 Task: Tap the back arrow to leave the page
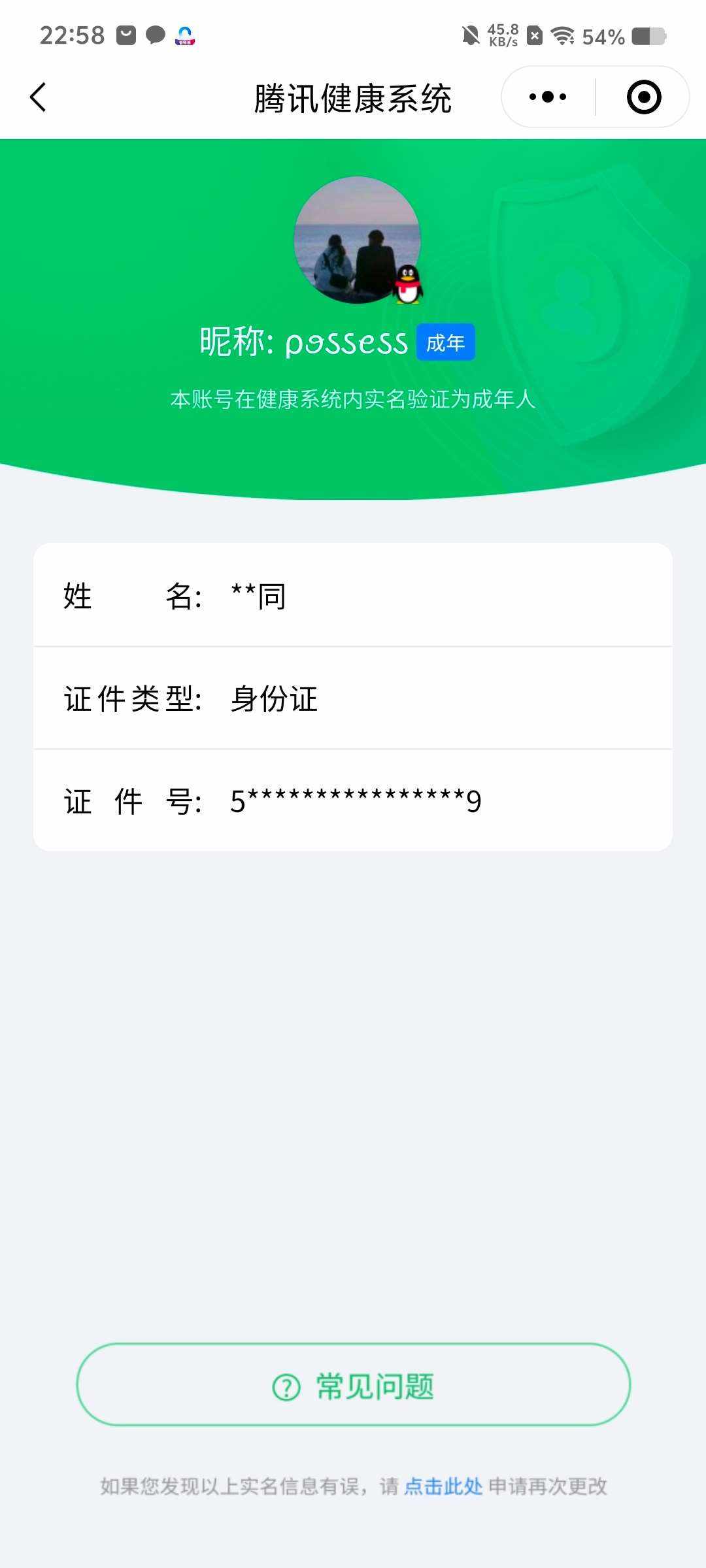pos(37,95)
